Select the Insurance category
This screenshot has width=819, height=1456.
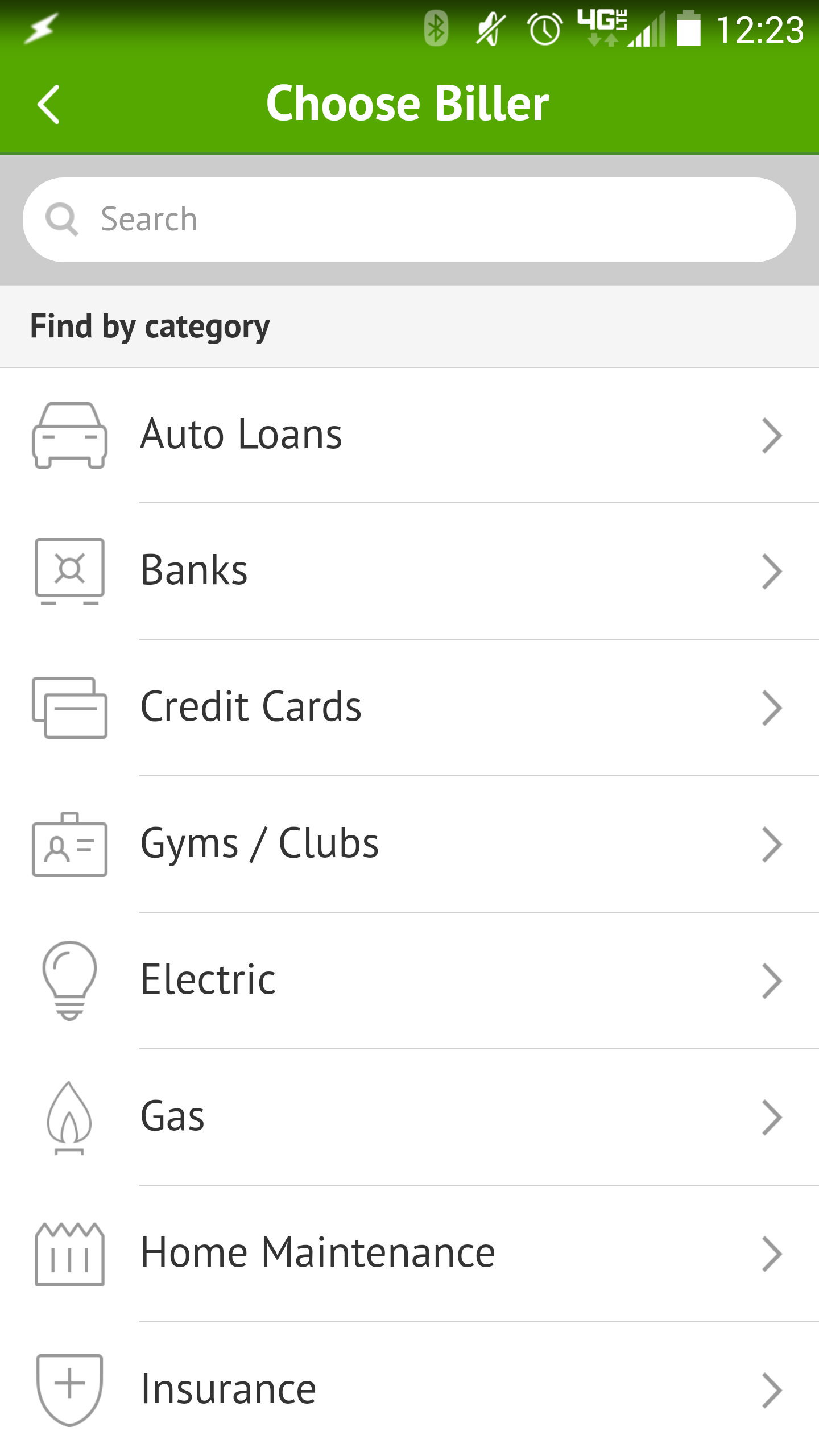point(409,1389)
